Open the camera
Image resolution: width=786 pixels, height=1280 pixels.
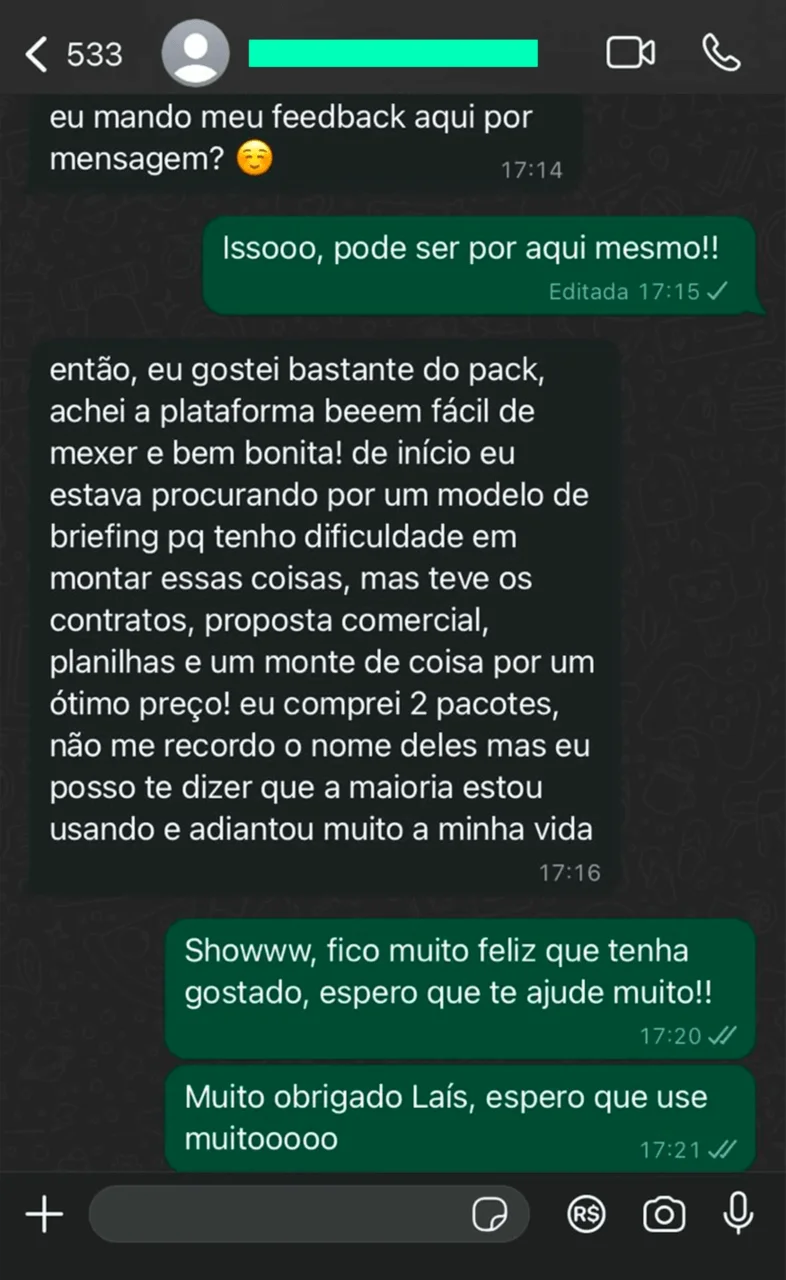664,1215
